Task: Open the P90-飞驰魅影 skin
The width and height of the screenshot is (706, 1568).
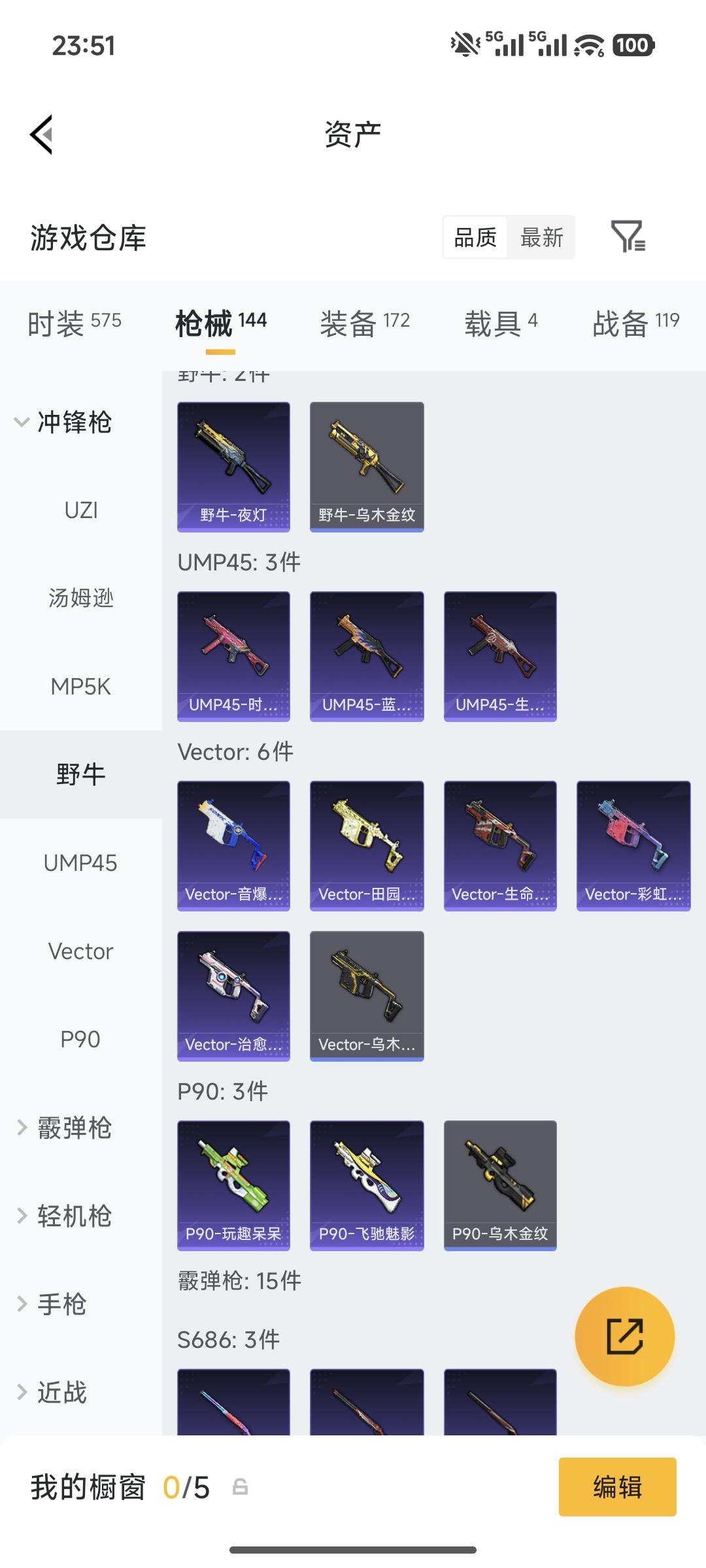Action: click(367, 1185)
